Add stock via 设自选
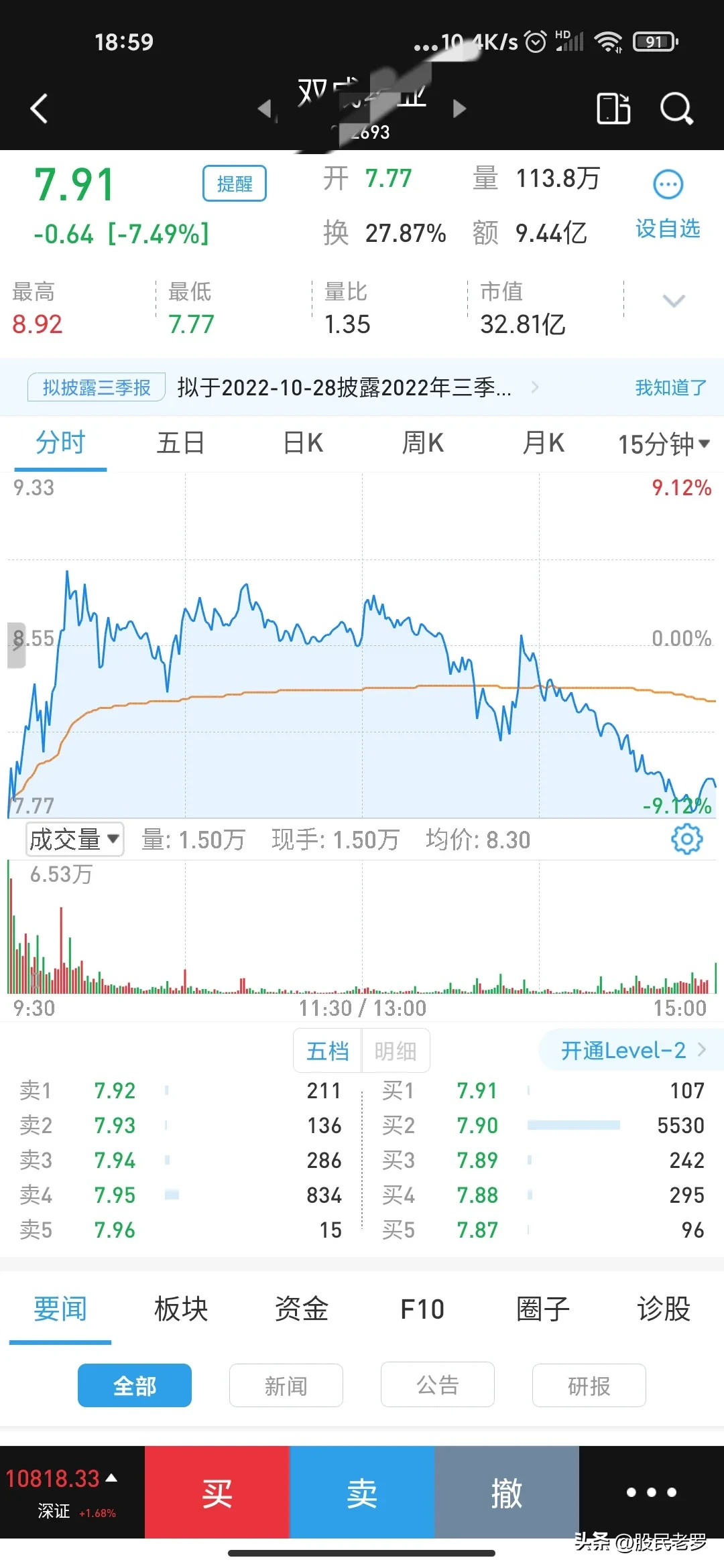 [x=668, y=228]
